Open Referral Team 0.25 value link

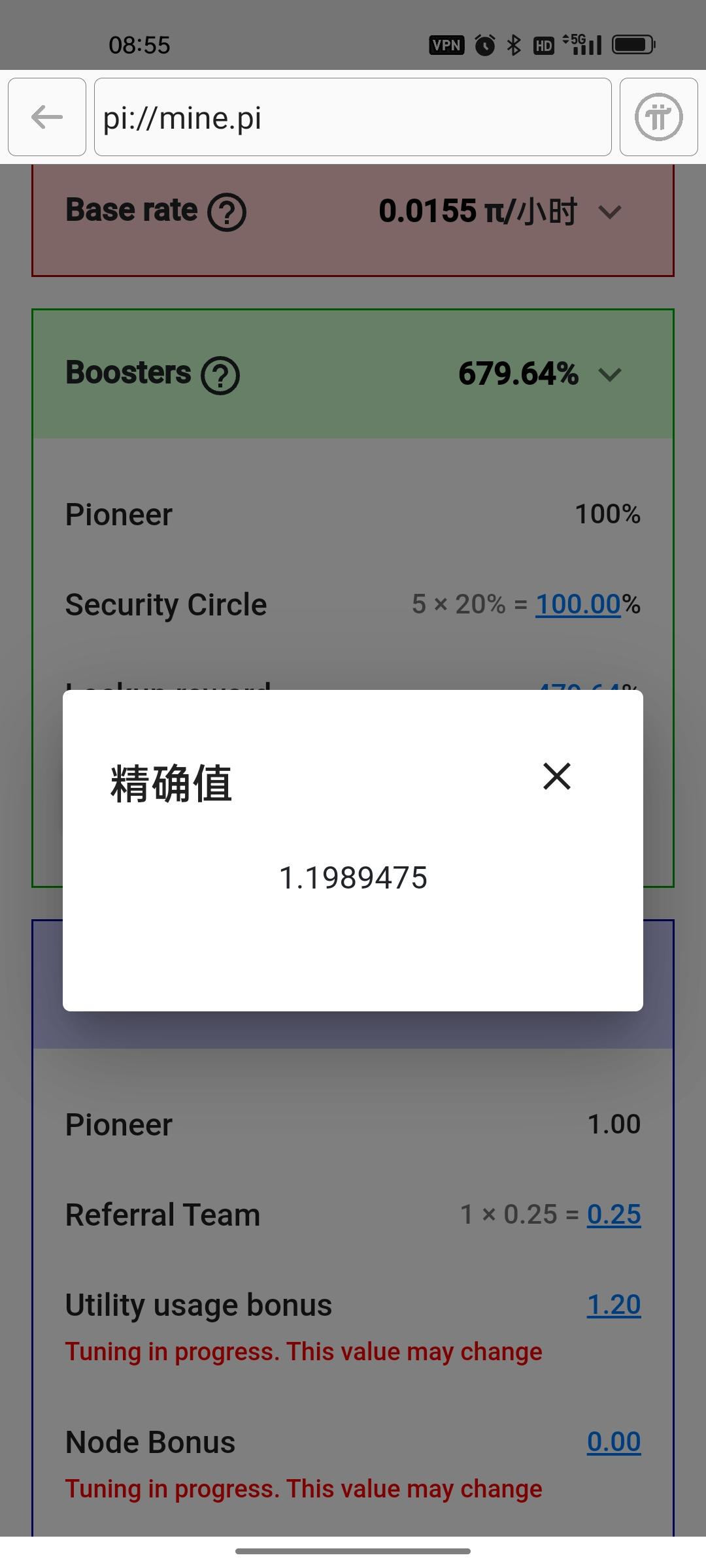click(x=614, y=1215)
